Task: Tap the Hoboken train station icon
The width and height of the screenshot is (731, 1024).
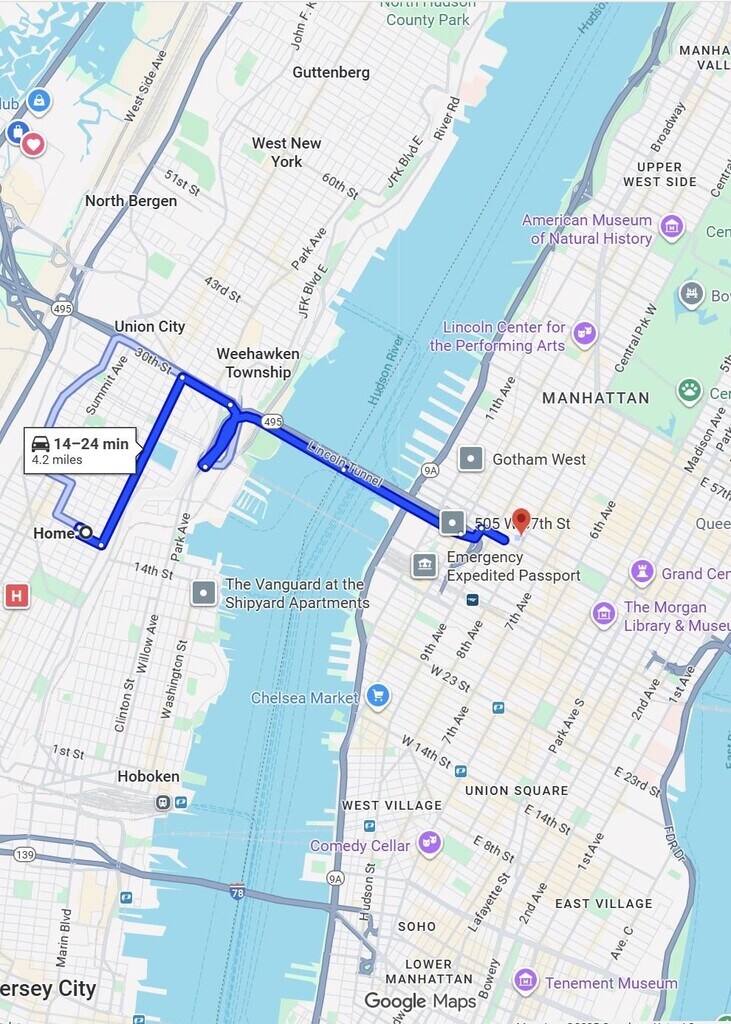Action: point(163,802)
